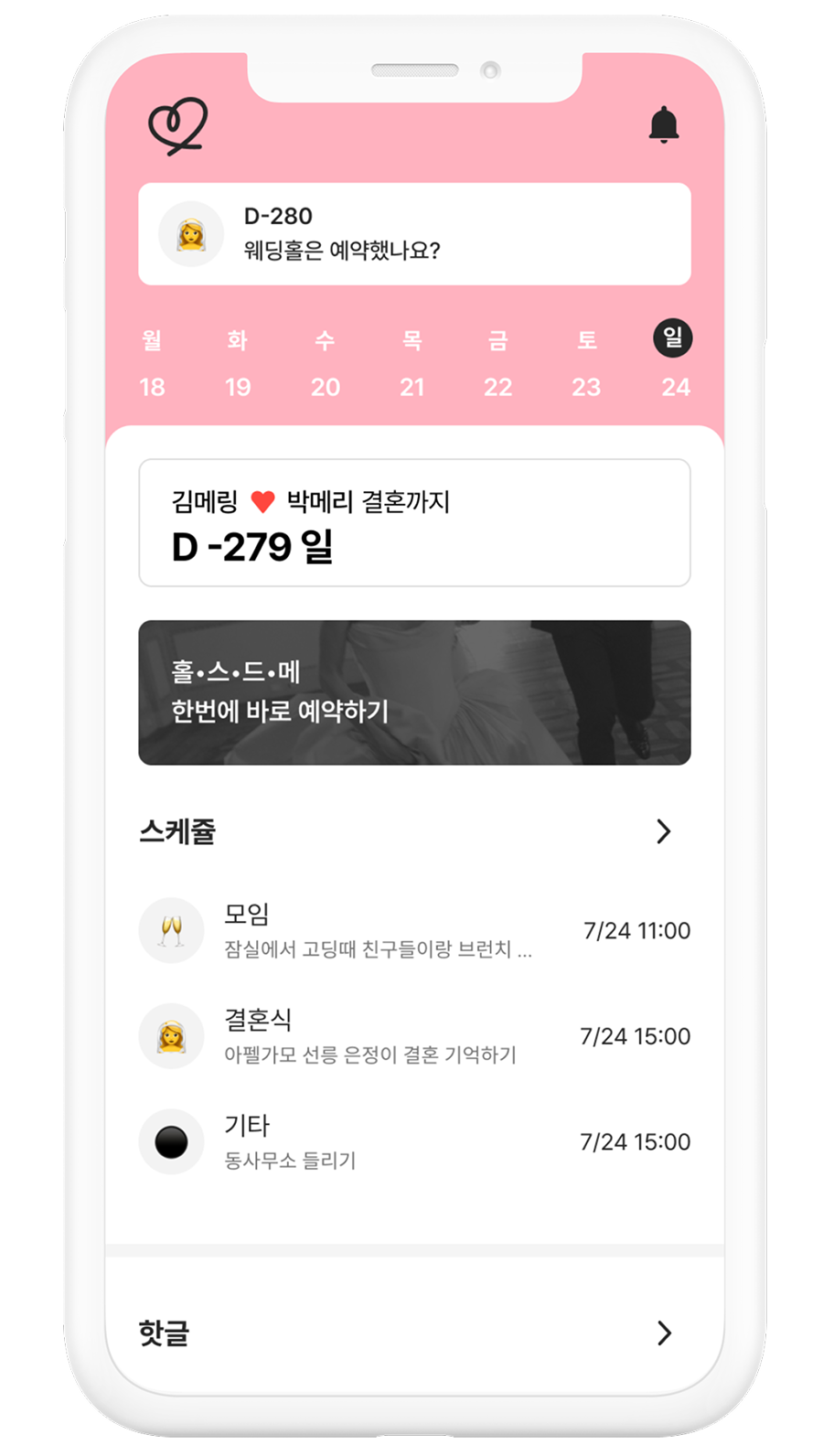Screen dimensions: 823x1456
Task: Select Monday the 18th in the calendar
Action: click(152, 364)
